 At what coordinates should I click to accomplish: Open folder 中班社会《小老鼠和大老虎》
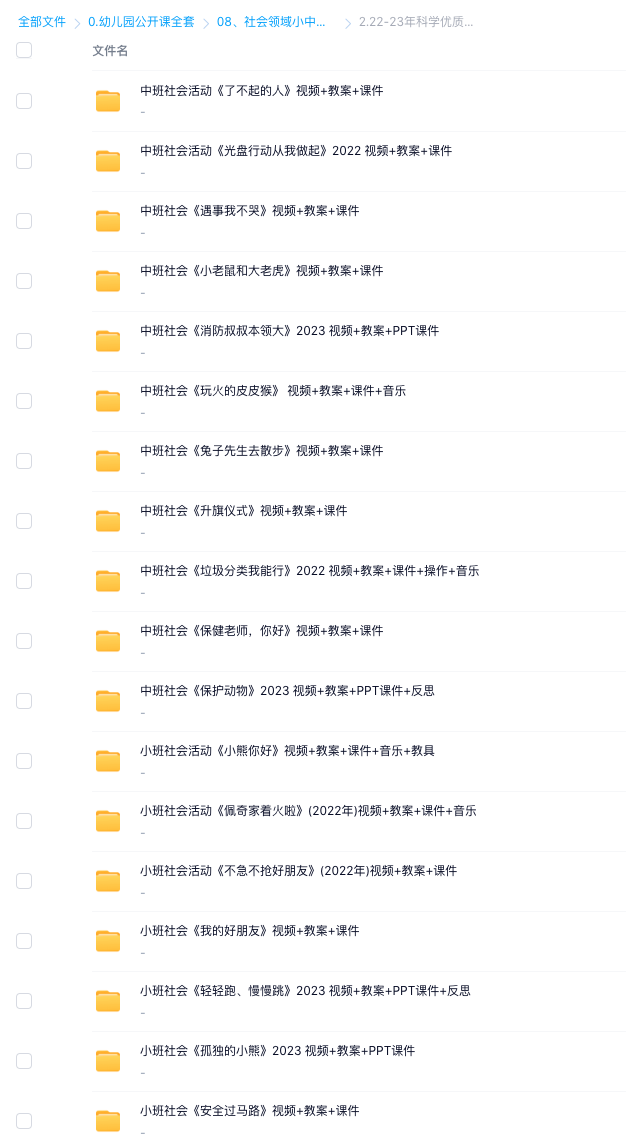point(261,271)
